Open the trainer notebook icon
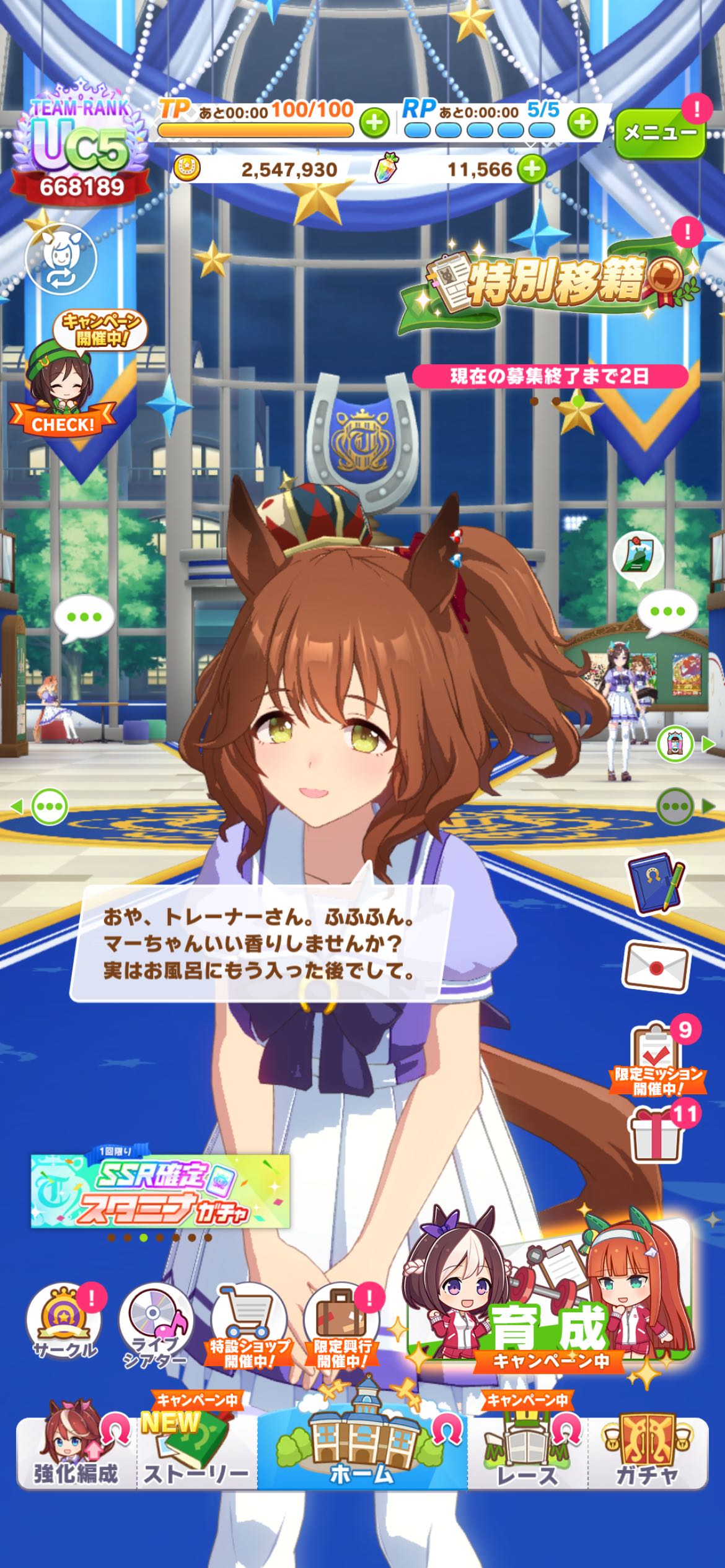This screenshot has width=725, height=1568. click(656, 882)
